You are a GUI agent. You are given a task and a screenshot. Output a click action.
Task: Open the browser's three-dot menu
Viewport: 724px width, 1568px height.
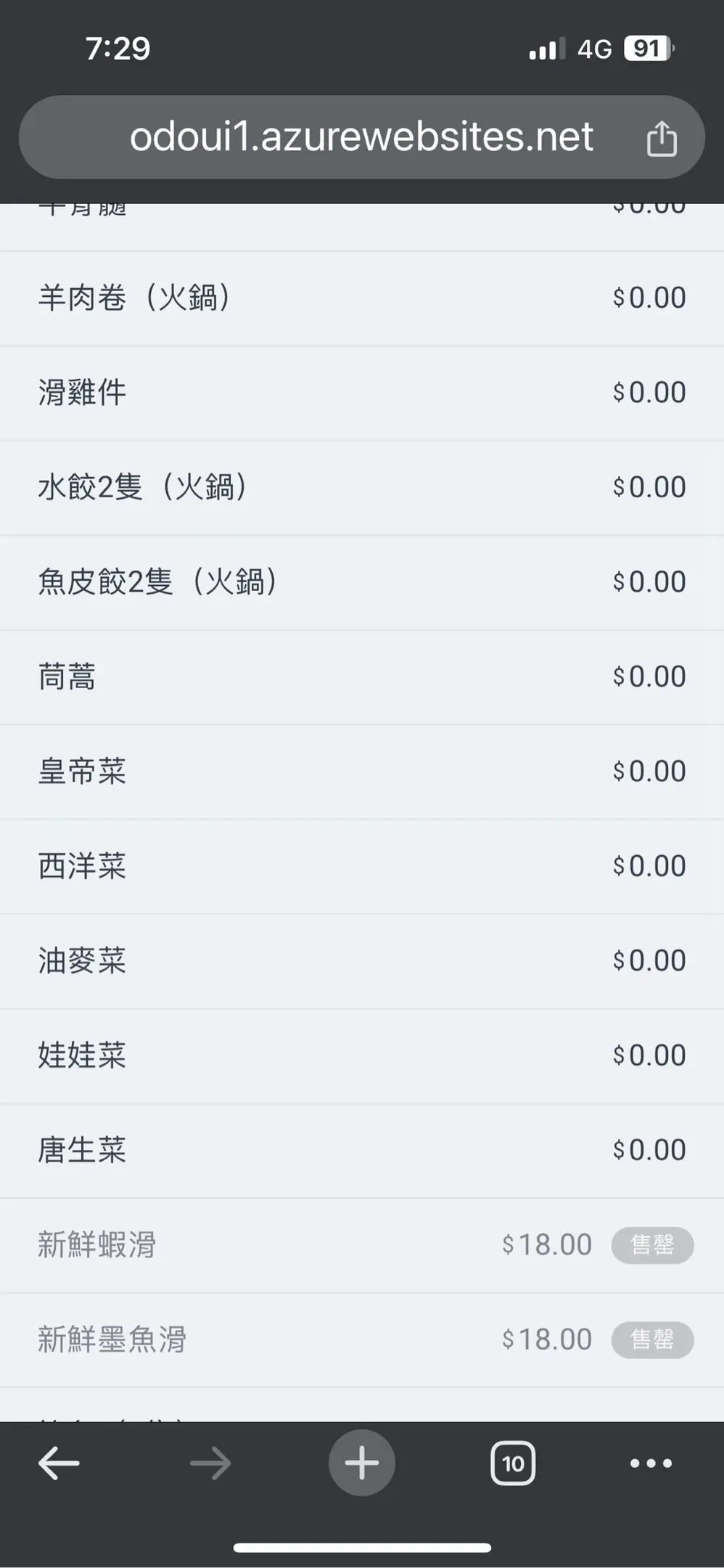[x=651, y=1463]
